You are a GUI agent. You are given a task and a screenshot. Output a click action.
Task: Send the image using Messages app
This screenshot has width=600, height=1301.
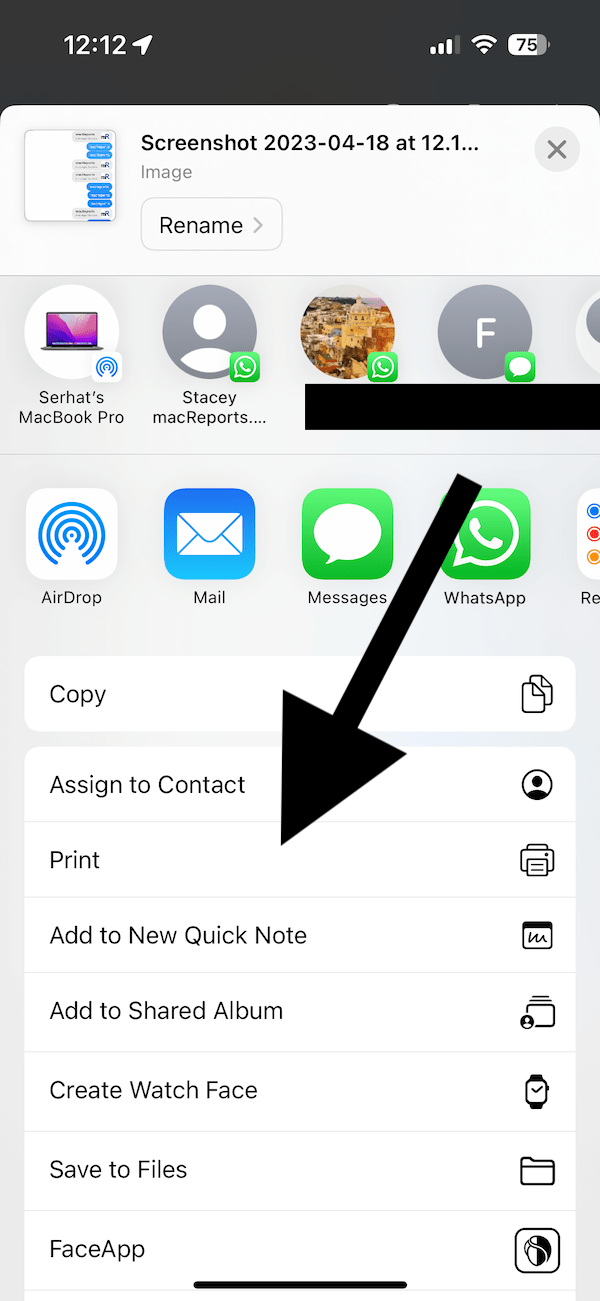click(x=347, y=548)
